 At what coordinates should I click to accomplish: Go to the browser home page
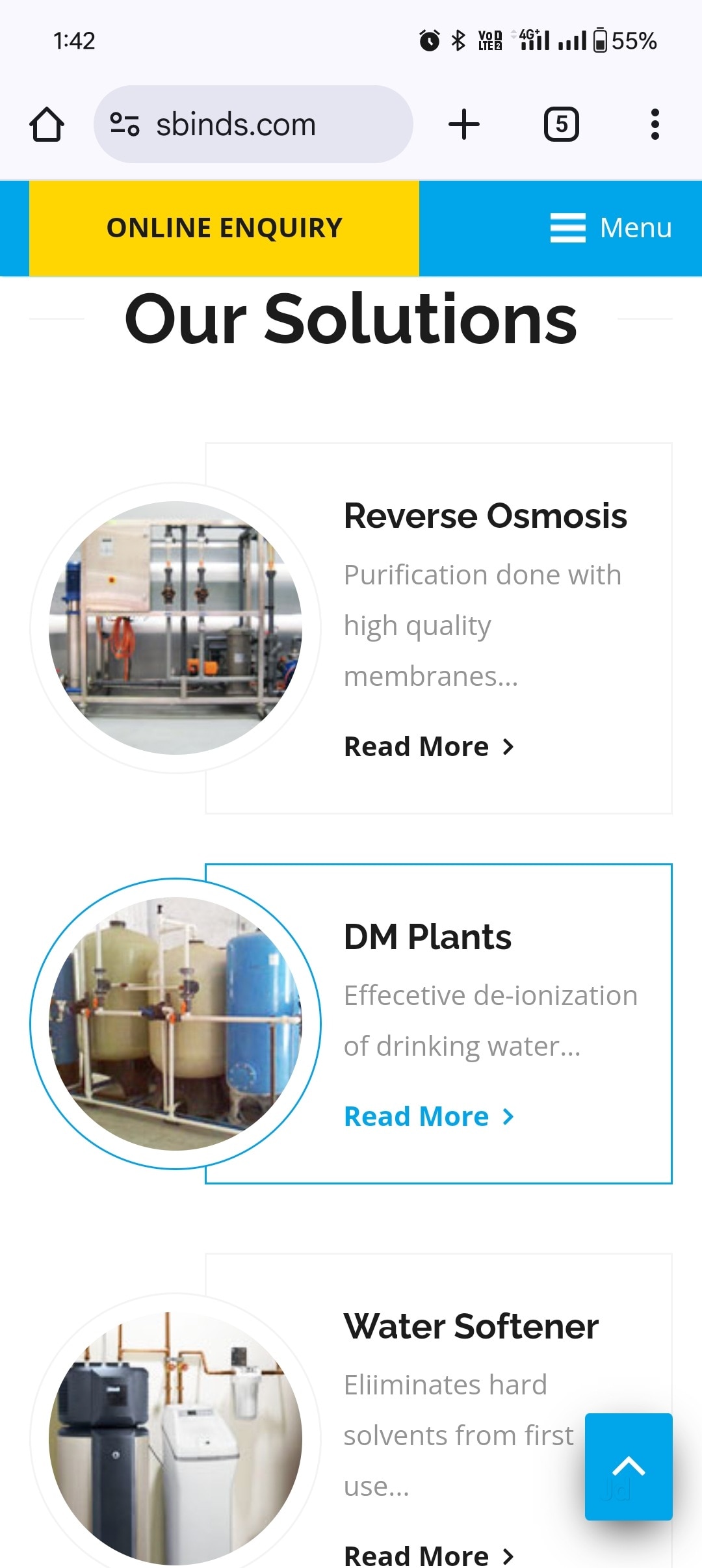tap(47, 124)
